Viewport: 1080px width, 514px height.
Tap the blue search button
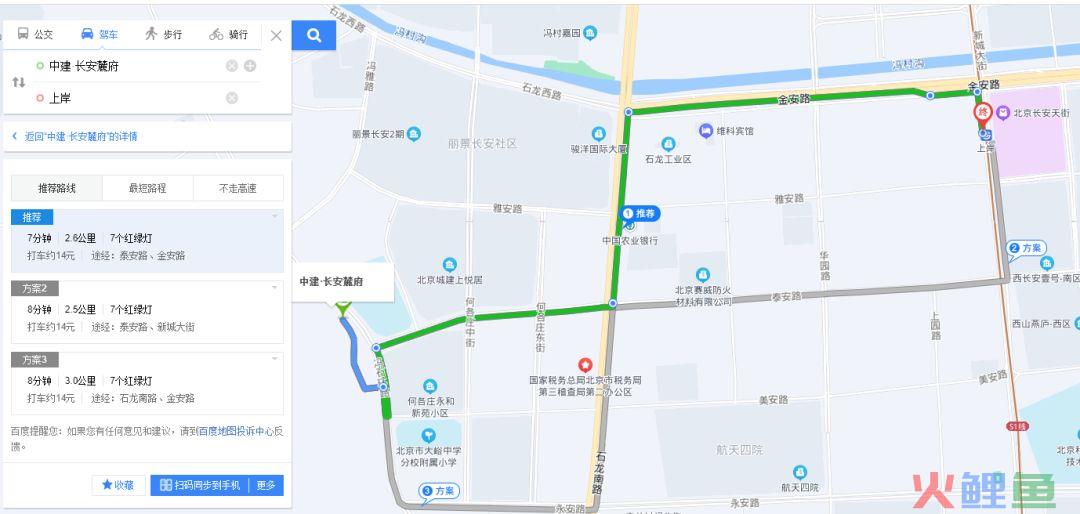pyautogui.click(x=314, y=35)
